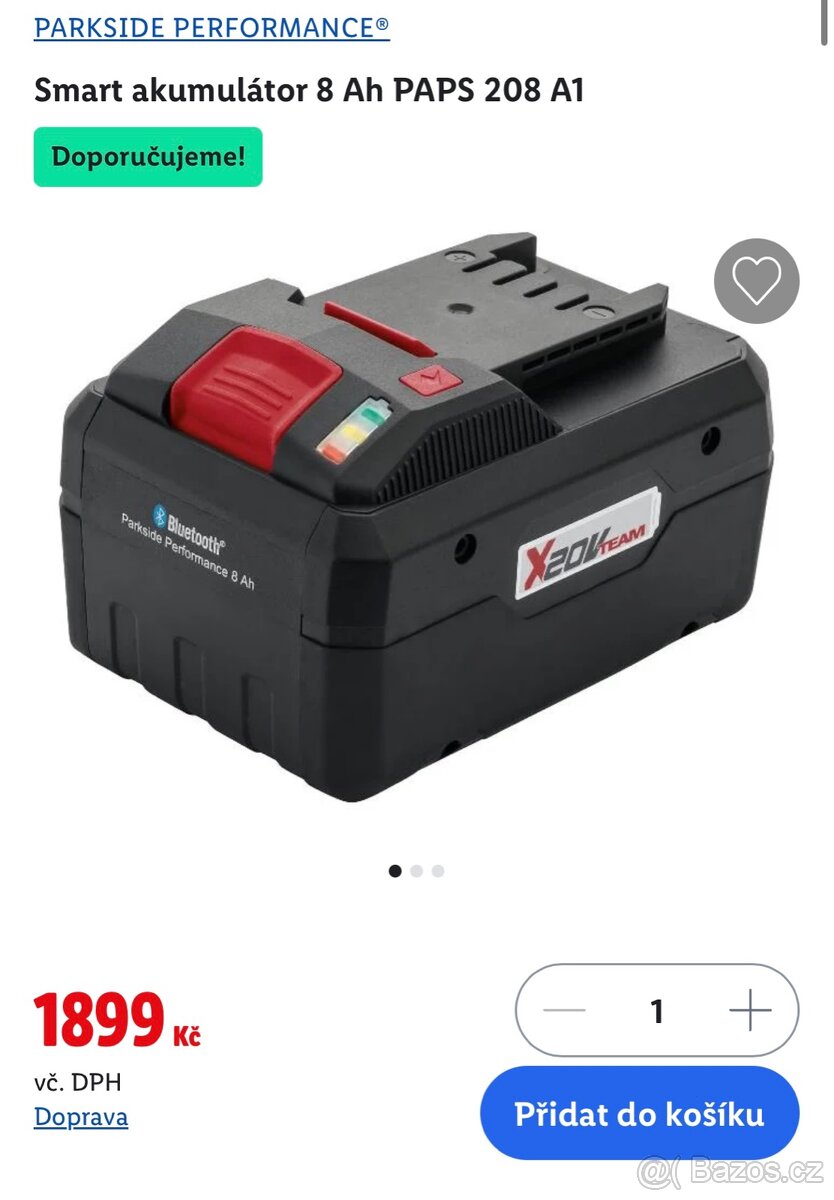Tap Přidat do košíku

pos(639,1114)
